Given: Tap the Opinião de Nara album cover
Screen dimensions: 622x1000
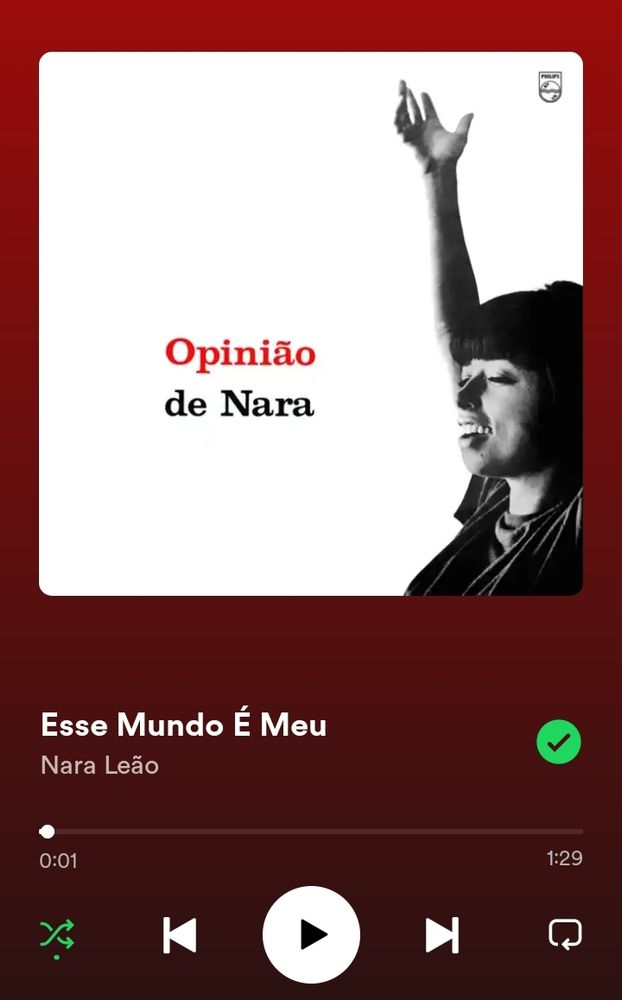Looking at the screenshot, I should click(311, 324).
